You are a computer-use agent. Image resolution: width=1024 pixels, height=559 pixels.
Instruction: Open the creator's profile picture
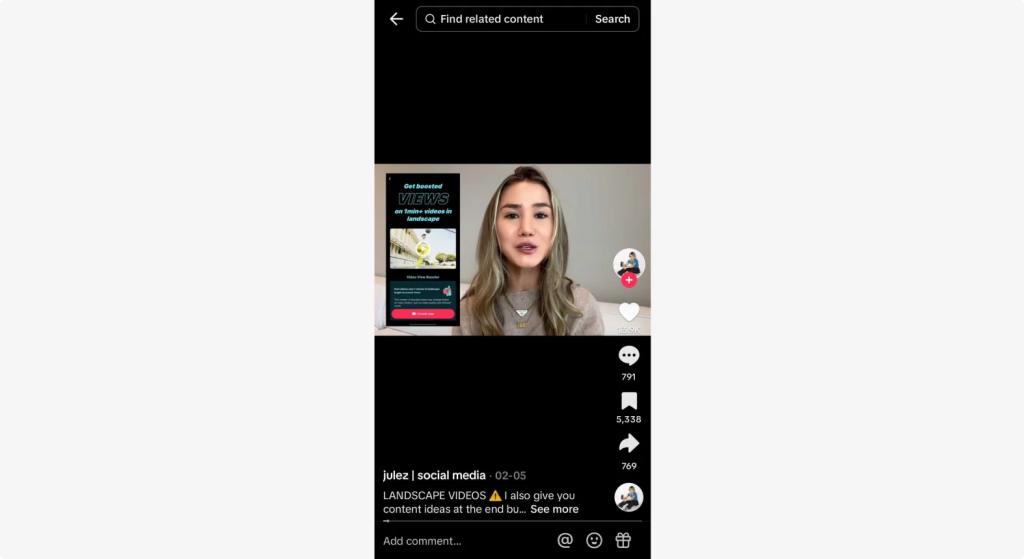tap(628, 264)
